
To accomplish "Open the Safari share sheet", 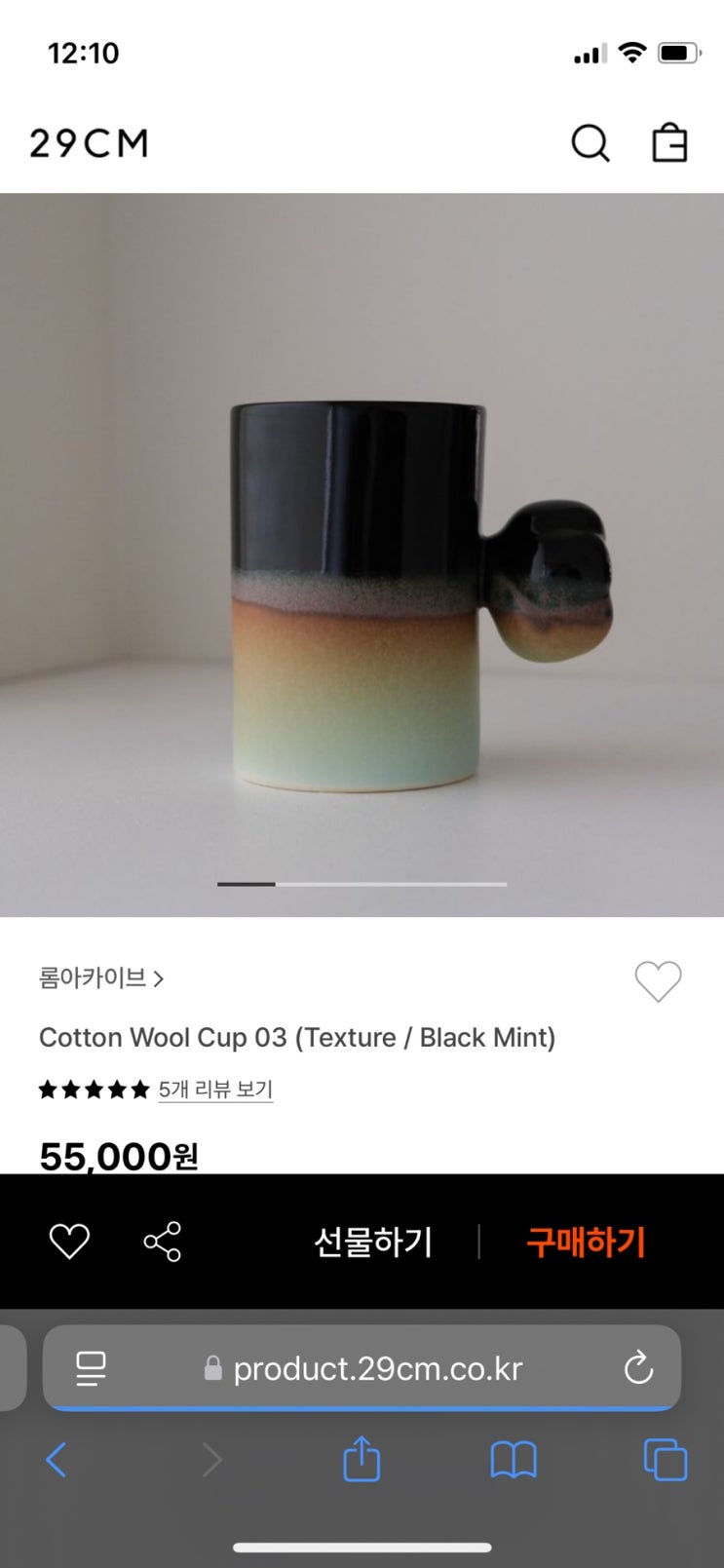I will (x=362, y=1460).
